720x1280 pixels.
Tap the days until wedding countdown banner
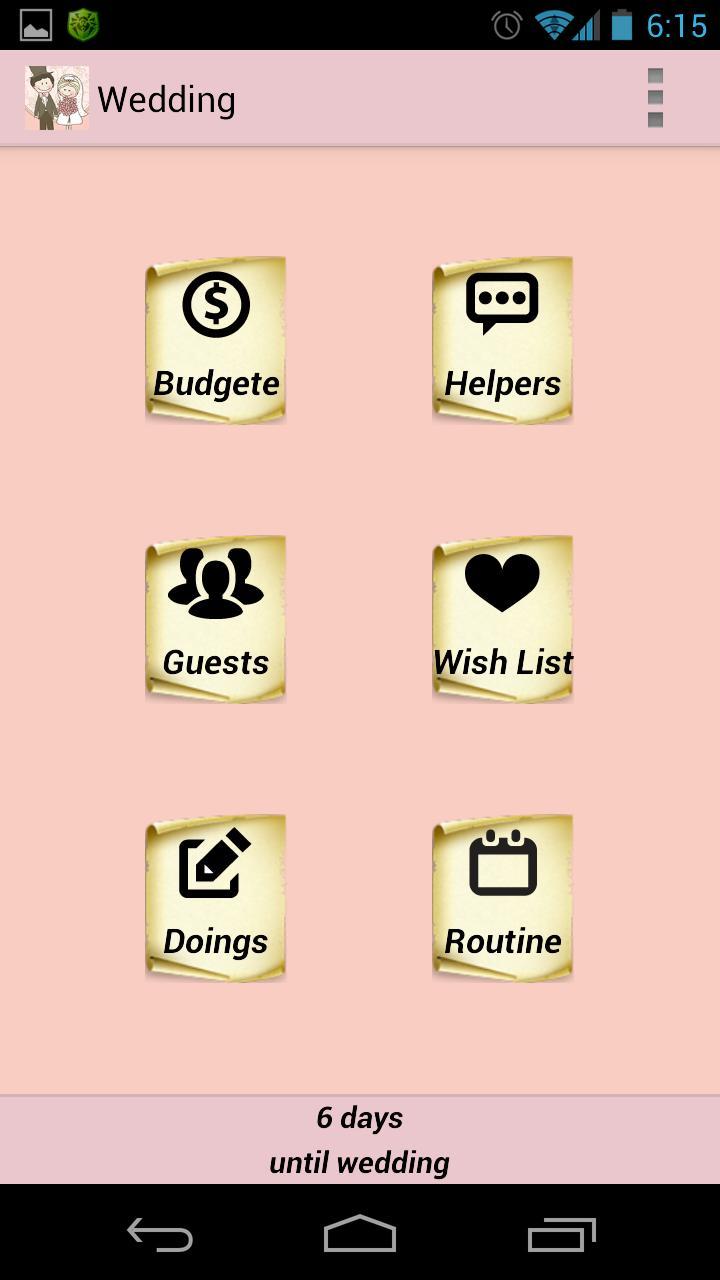[360, 1139]
